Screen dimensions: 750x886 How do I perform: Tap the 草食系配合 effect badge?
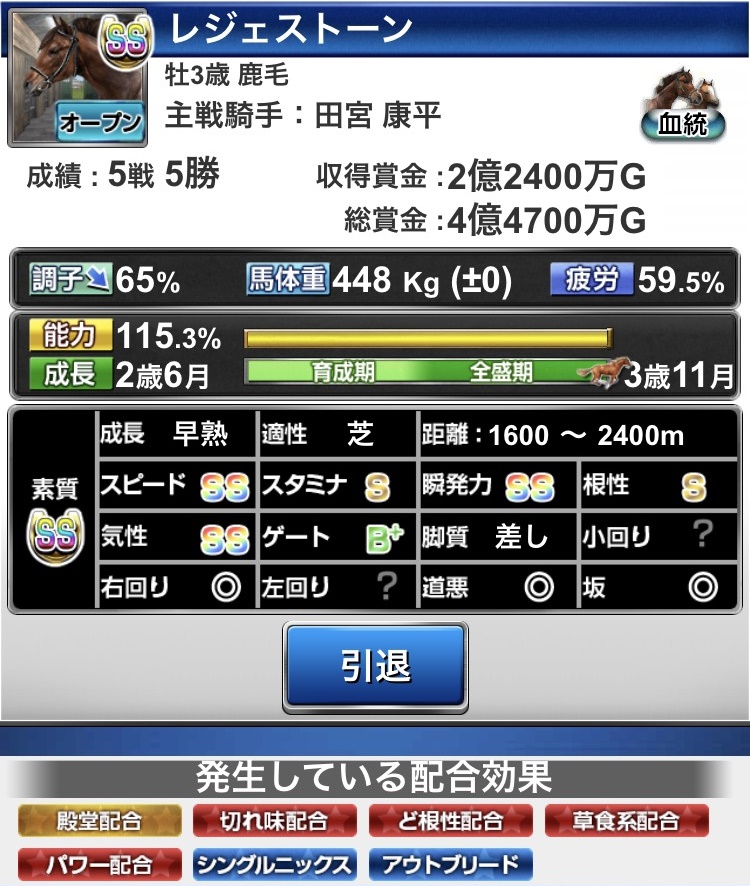[x=627, y=821]
